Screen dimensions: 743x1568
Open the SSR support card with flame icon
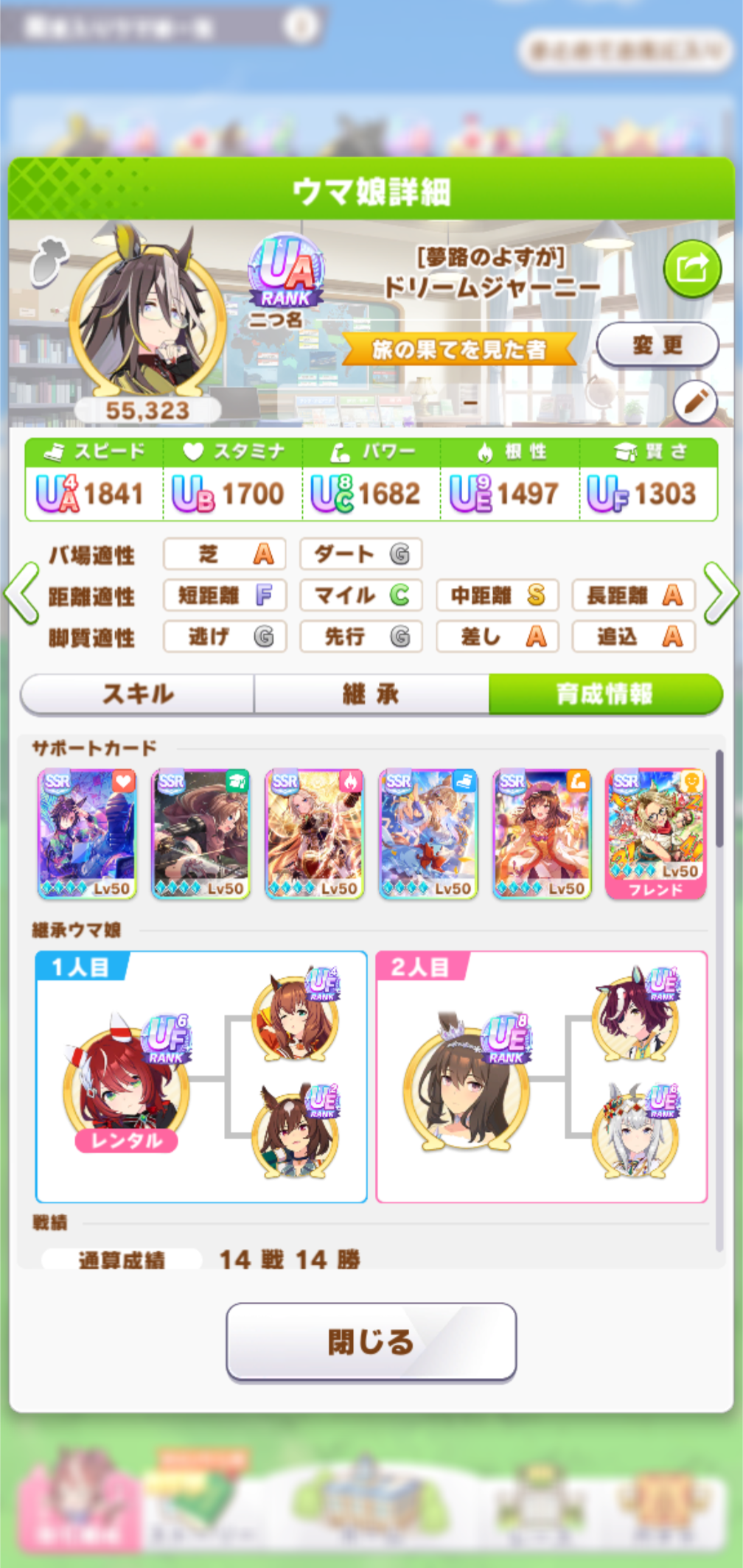click(314, 834)
